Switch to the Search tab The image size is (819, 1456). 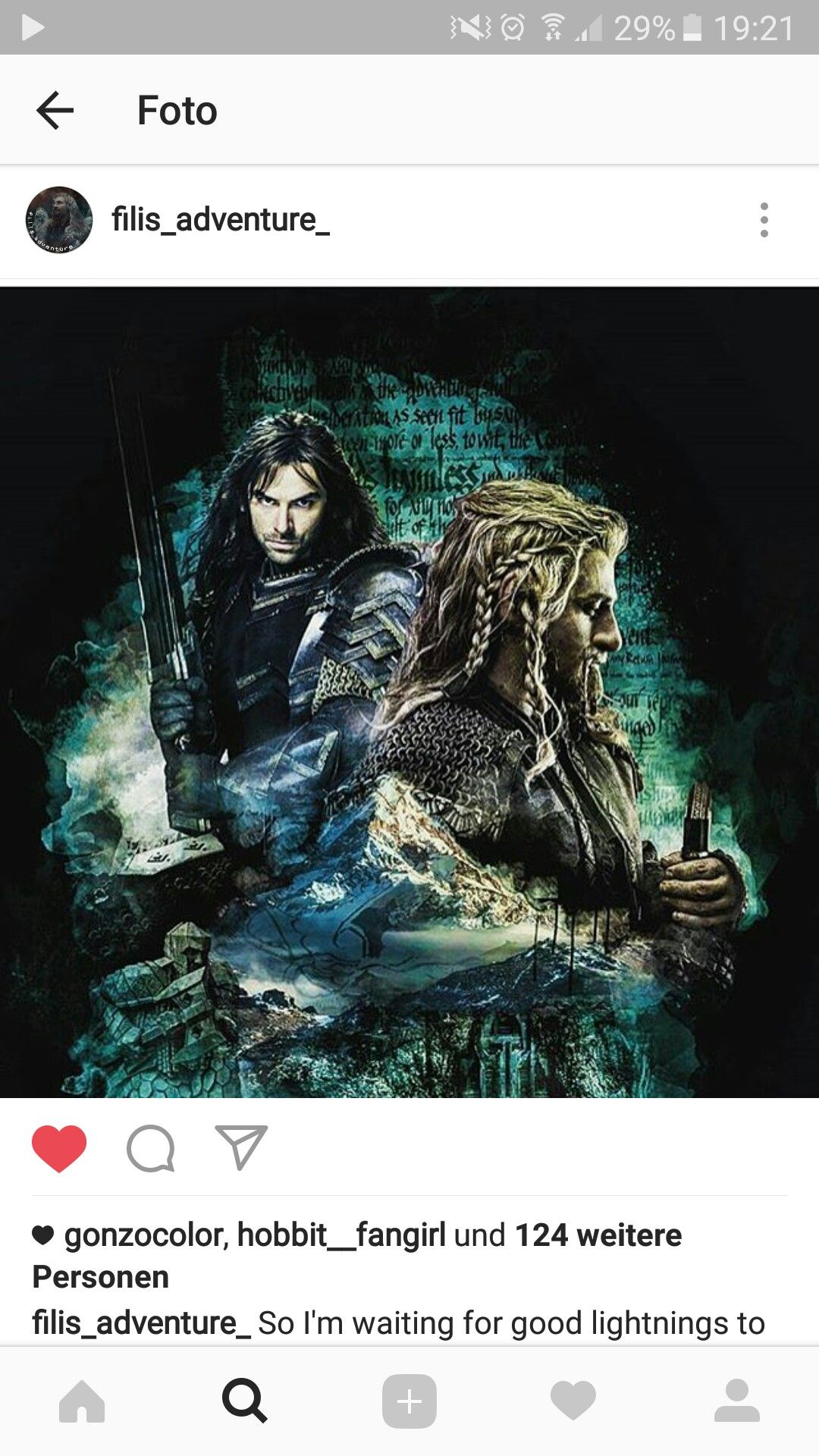tap(245, 1401)
